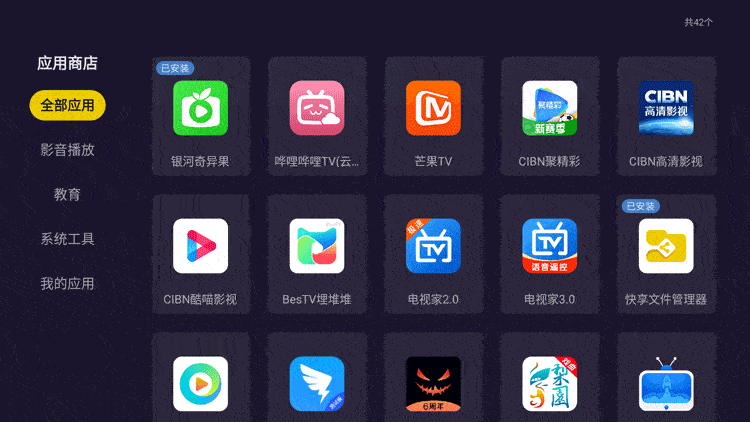Select the 全部应用 category
The image size is (750, 422).
[x=67, y=105]
